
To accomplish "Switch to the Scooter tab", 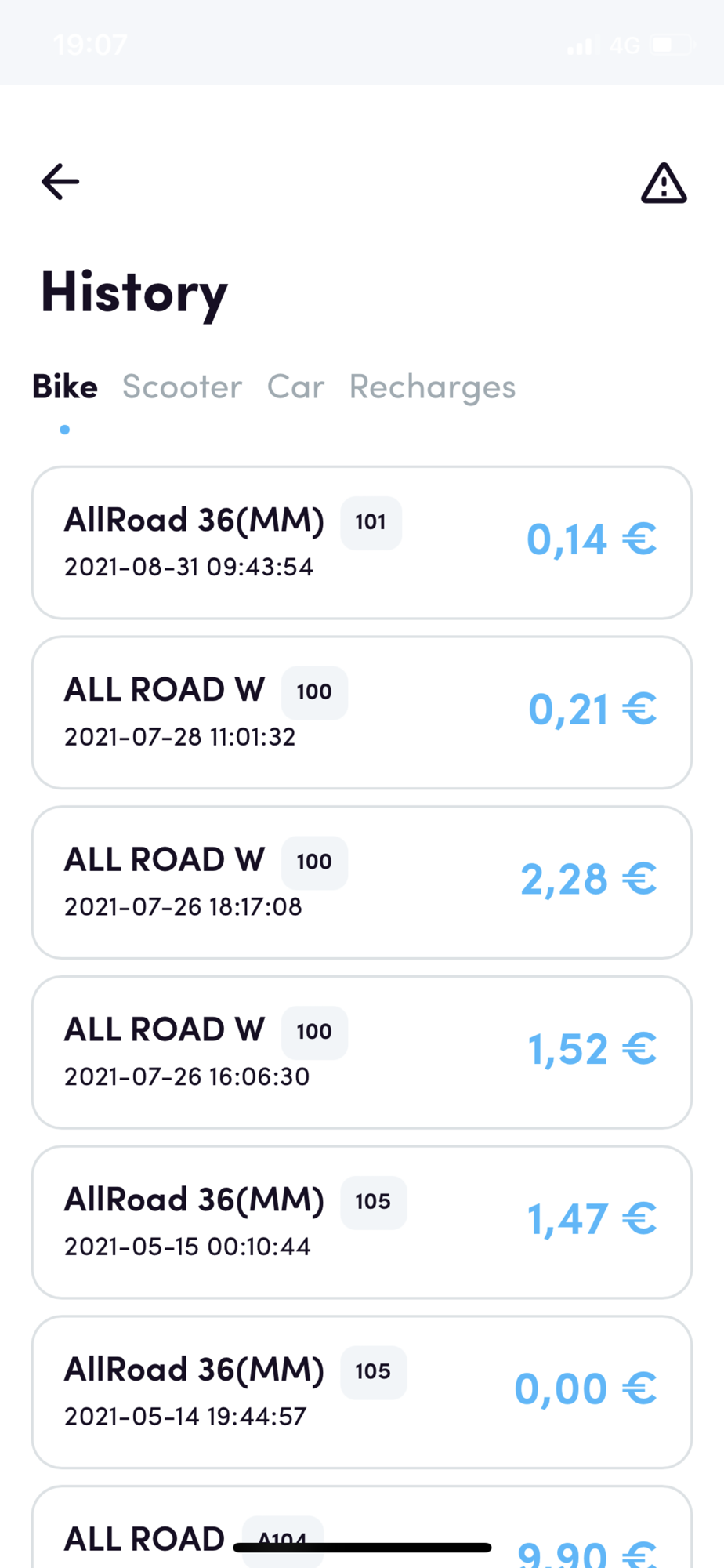I will pyautogui.click(x=182, y=387).
